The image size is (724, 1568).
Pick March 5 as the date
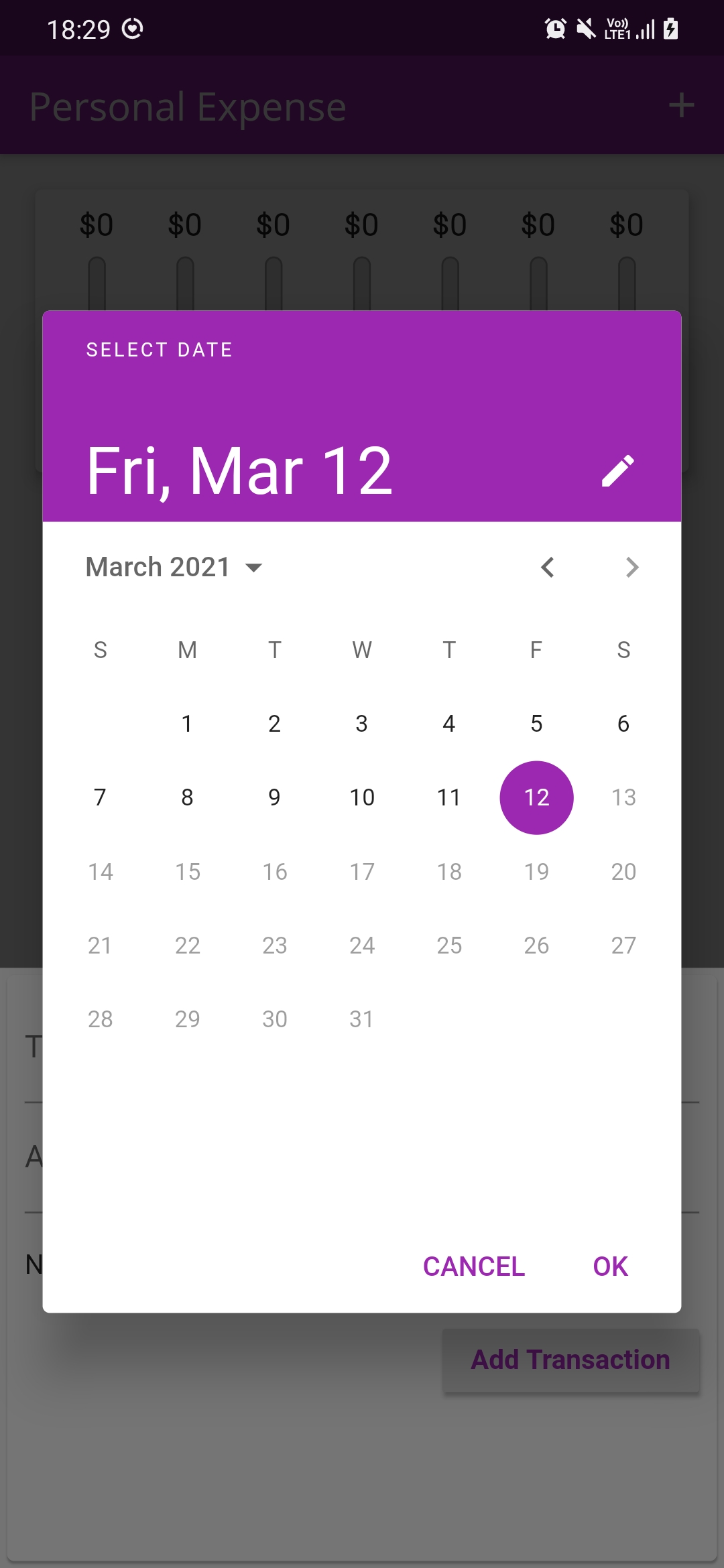coord(536,724)
